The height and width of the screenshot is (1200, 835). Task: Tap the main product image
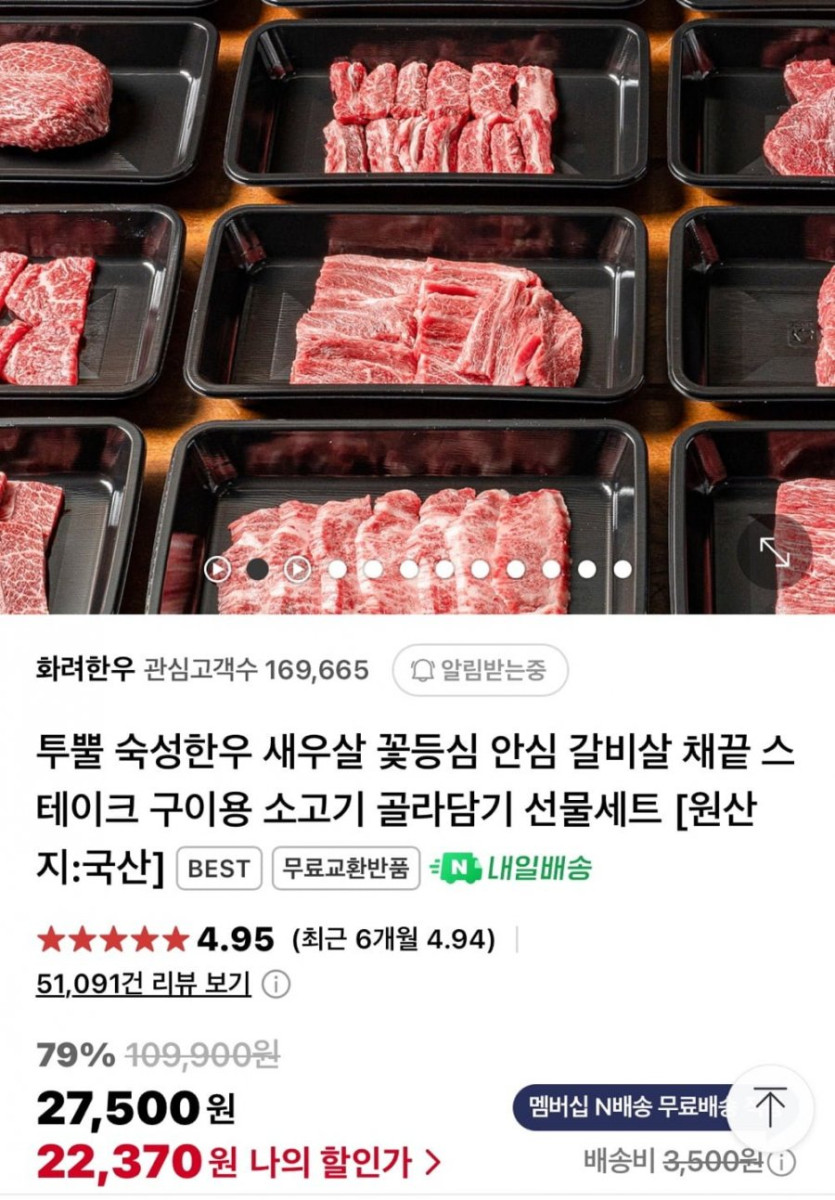pos(417,300)
